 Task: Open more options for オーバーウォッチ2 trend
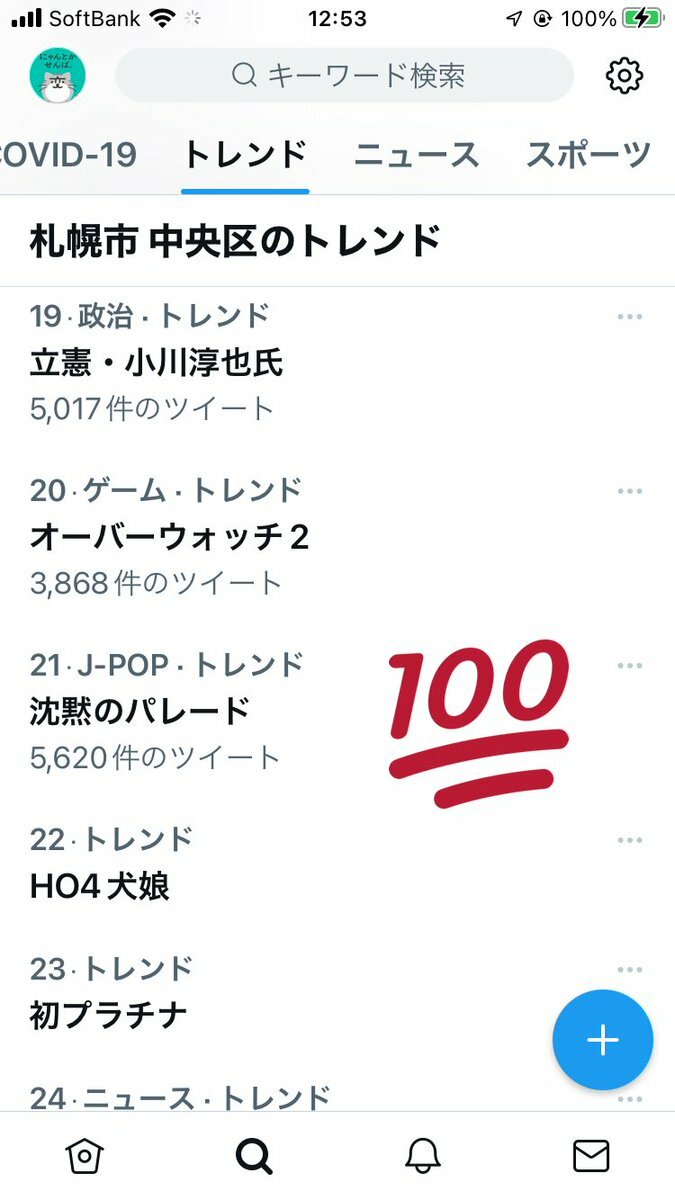coord(630,491)
